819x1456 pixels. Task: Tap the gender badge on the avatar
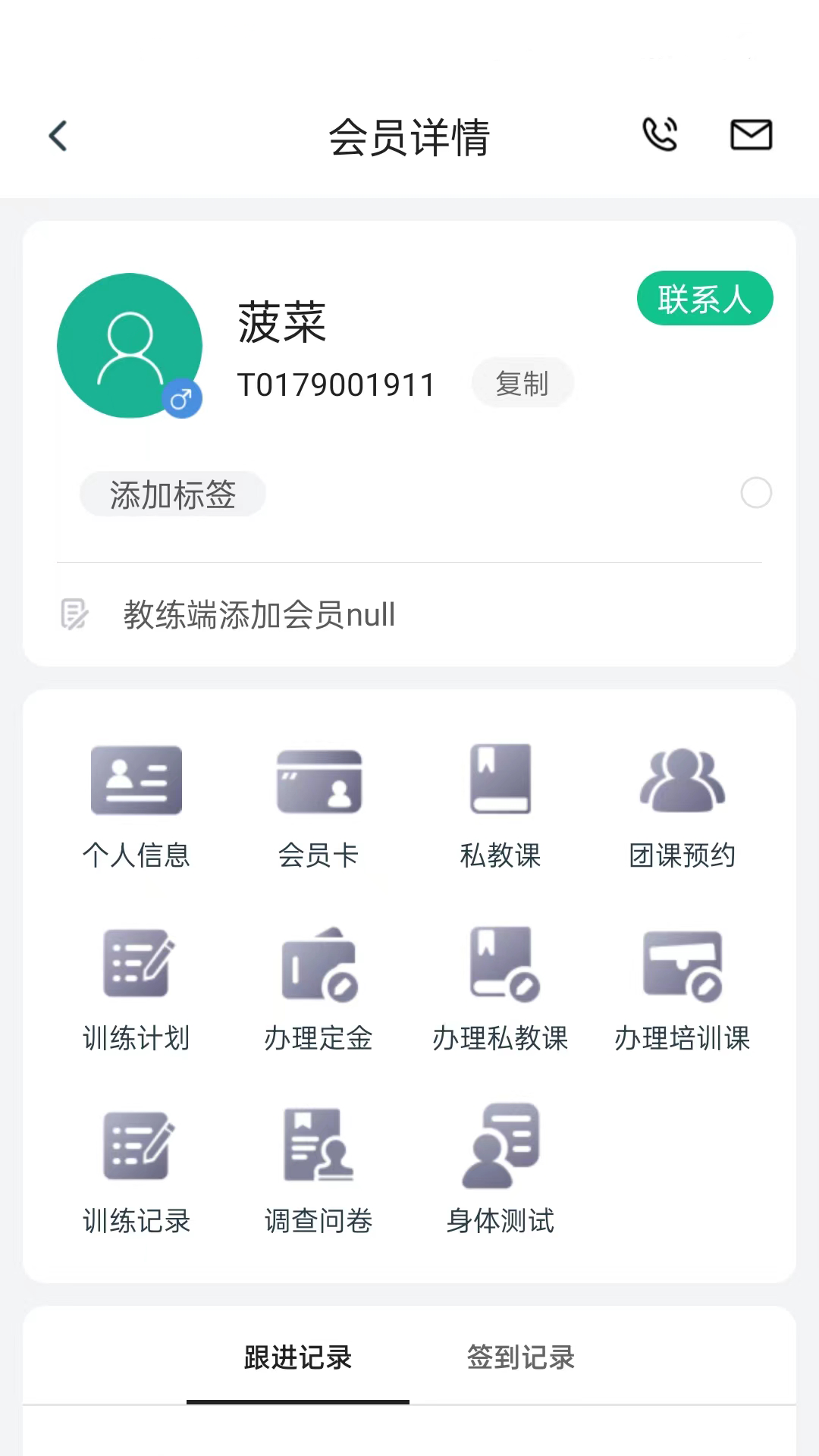click(x=180, y=397)
